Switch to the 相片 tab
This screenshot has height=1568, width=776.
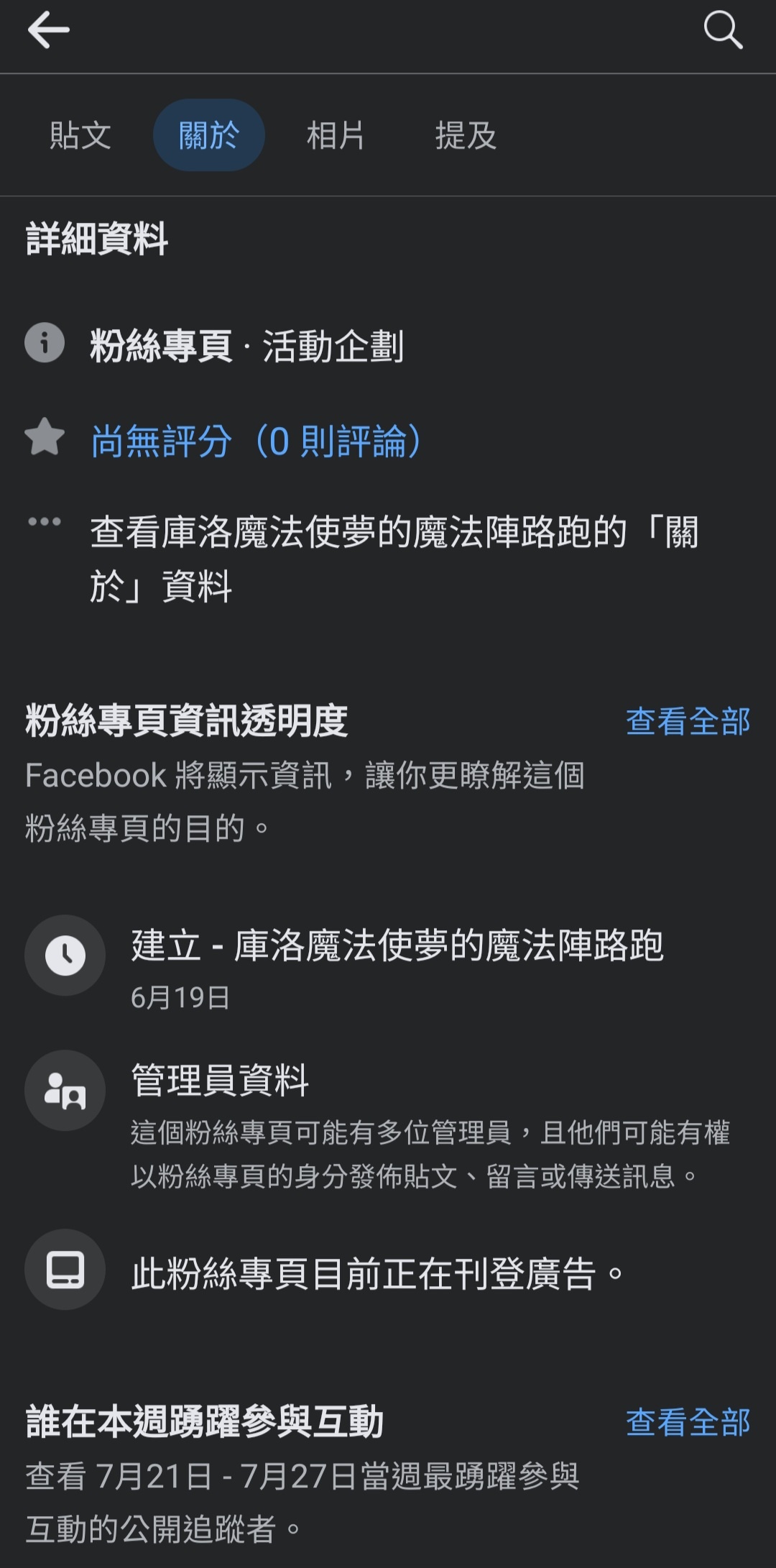[x=336, y=135]
